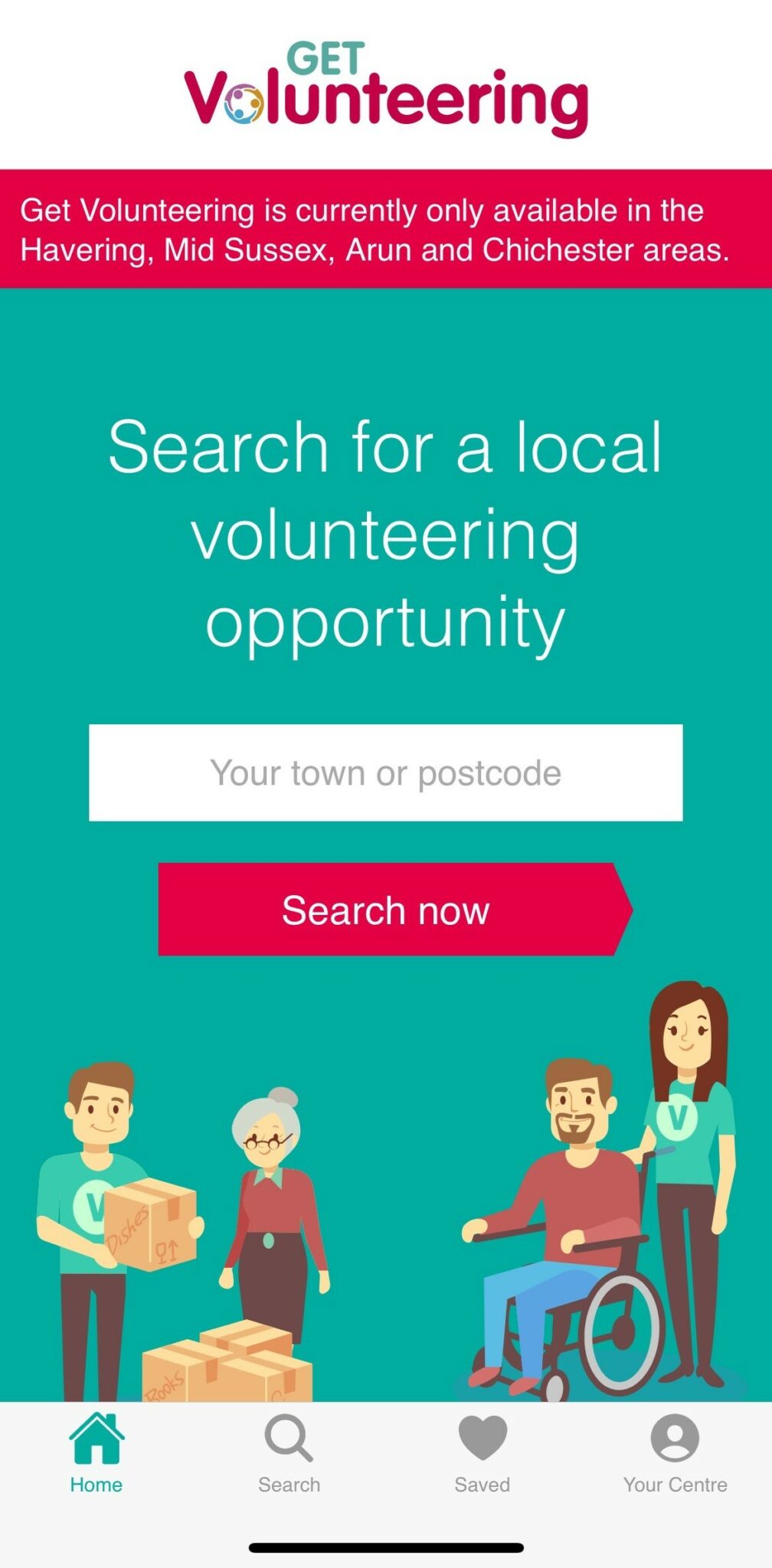Click the town or postcode input field

point(386,773)
